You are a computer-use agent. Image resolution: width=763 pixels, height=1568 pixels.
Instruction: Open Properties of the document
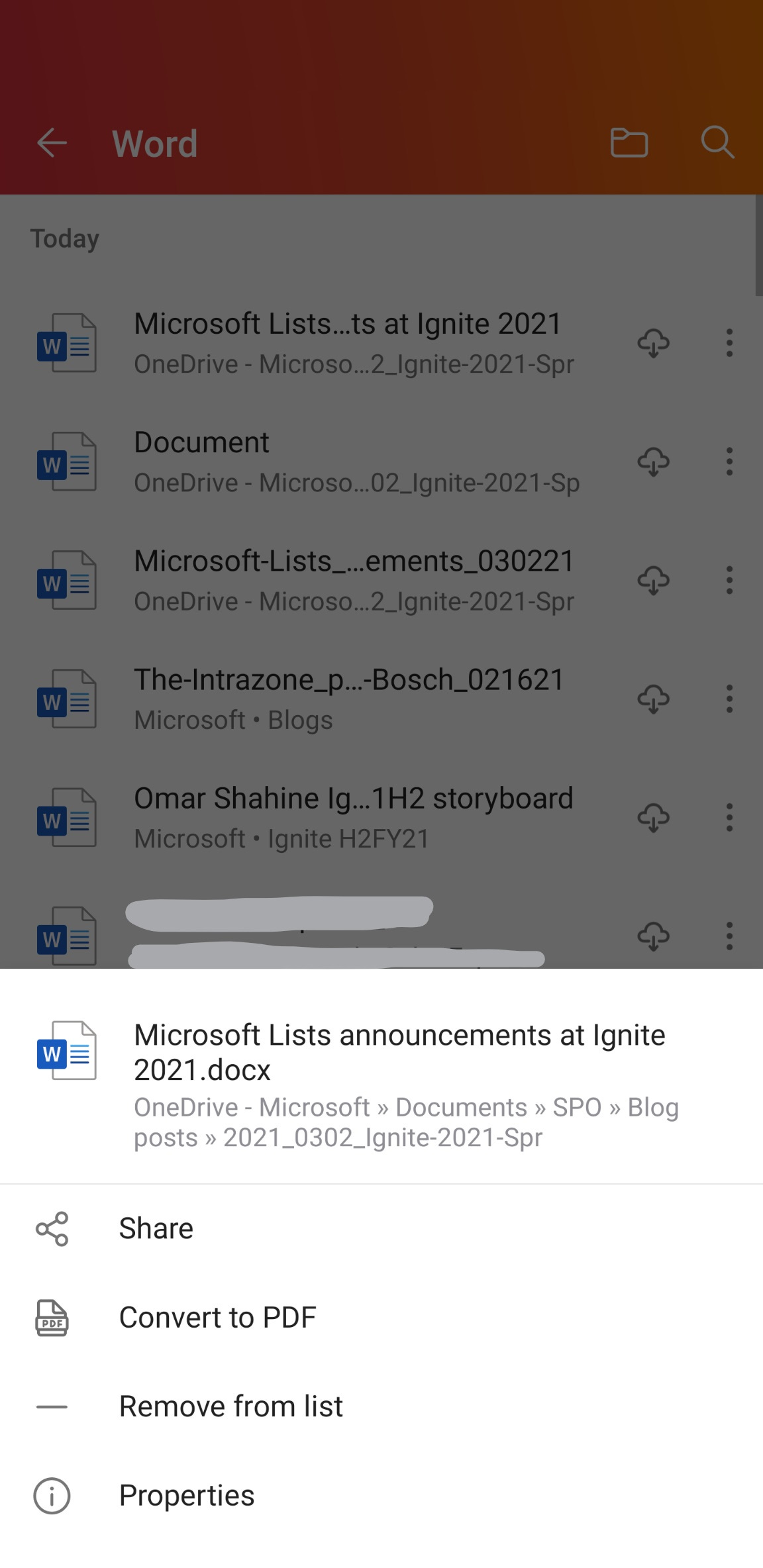(381, 1495)
